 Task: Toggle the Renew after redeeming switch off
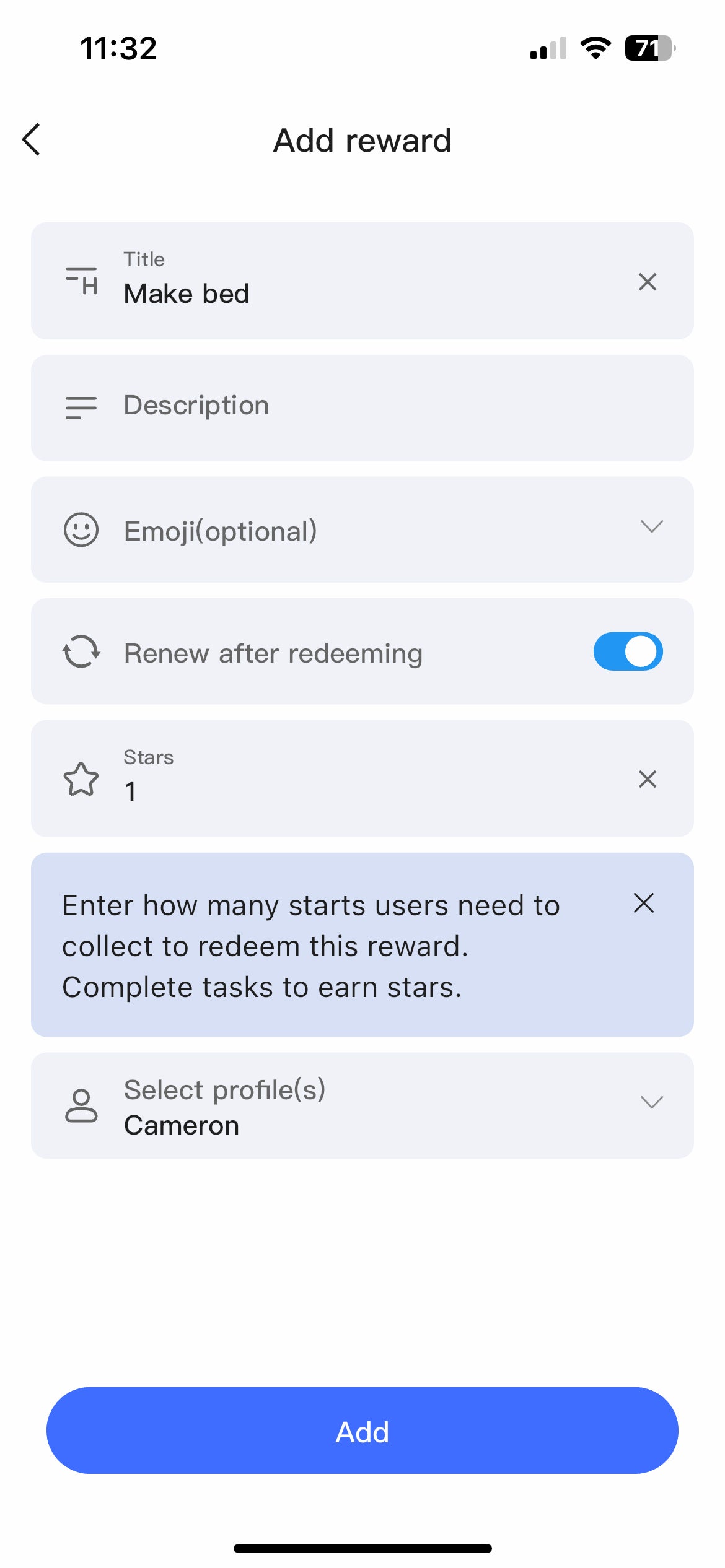(628, 651)
